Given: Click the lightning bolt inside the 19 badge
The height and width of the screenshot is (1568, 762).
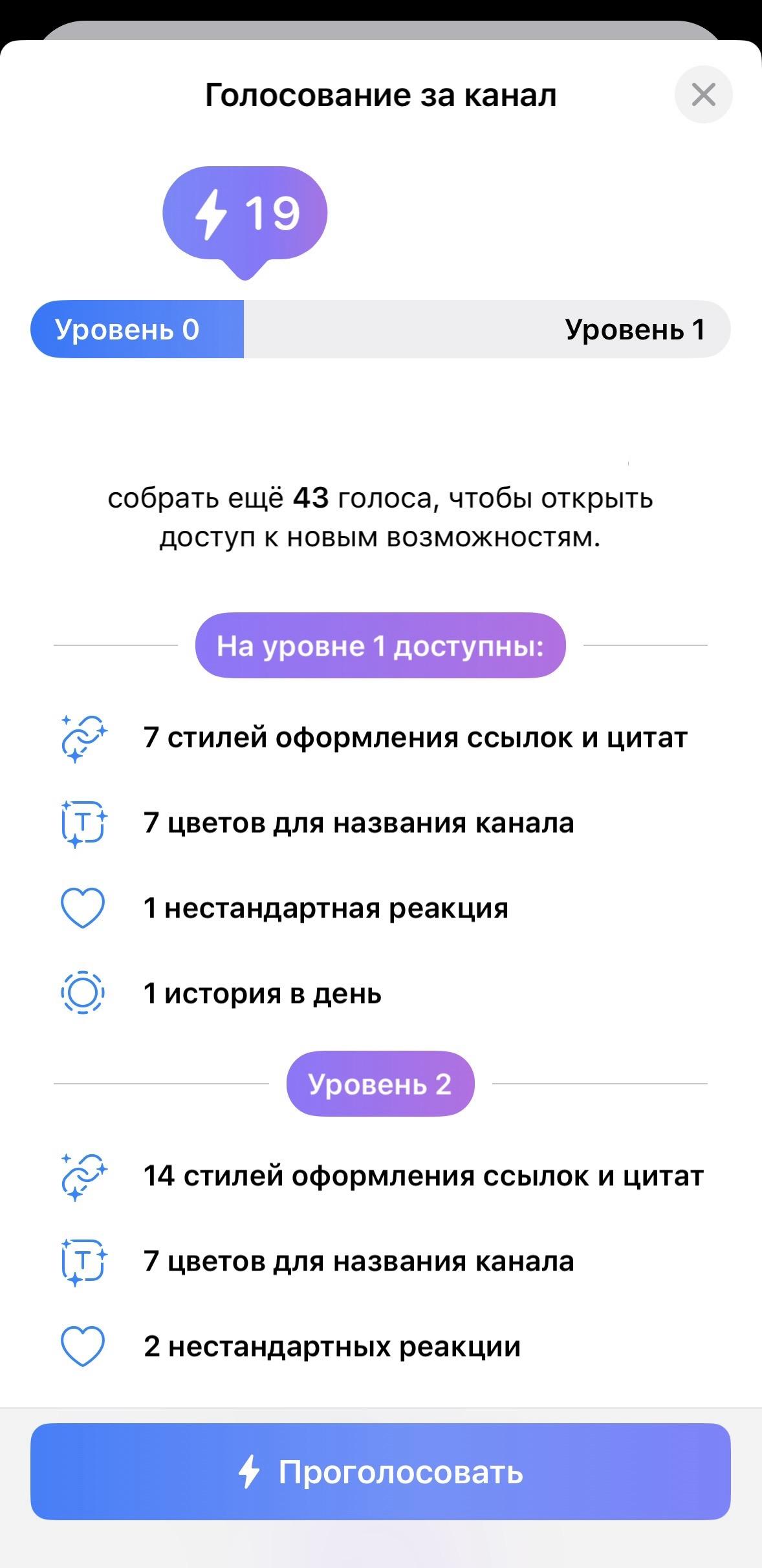Looking at the screenshot, I should tap(214, 213).
